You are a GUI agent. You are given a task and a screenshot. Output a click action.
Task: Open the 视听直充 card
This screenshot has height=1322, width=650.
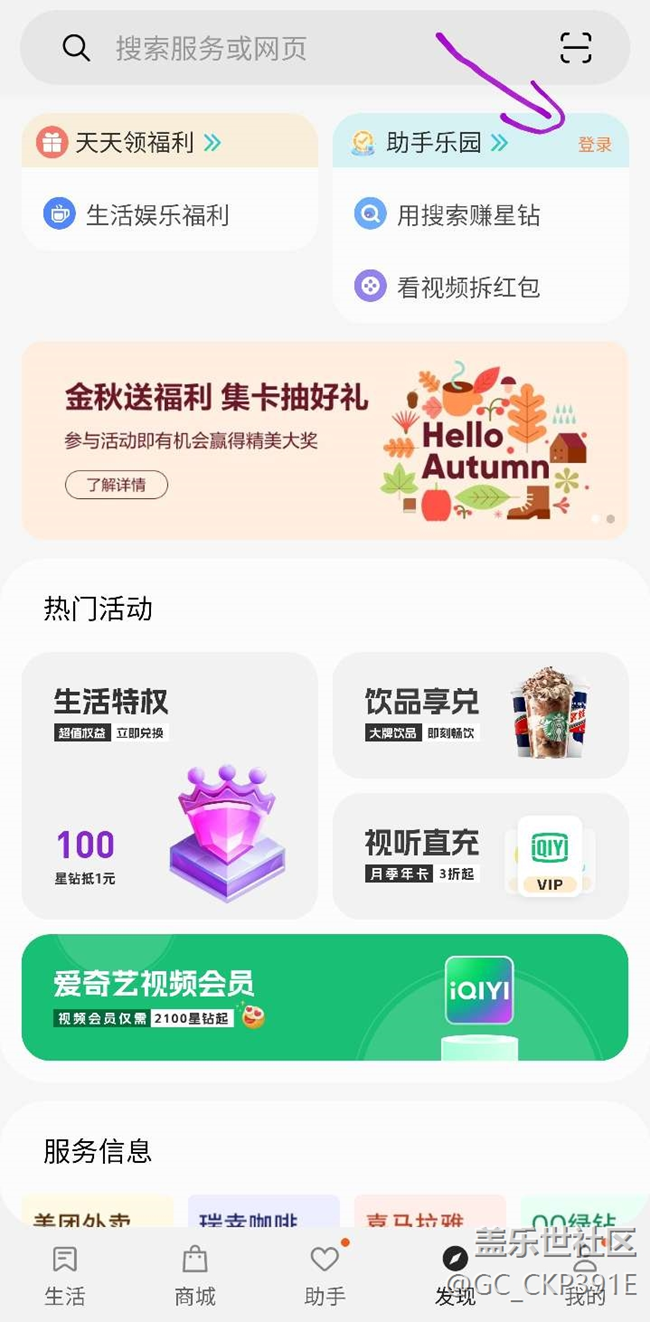click(480, 856)
